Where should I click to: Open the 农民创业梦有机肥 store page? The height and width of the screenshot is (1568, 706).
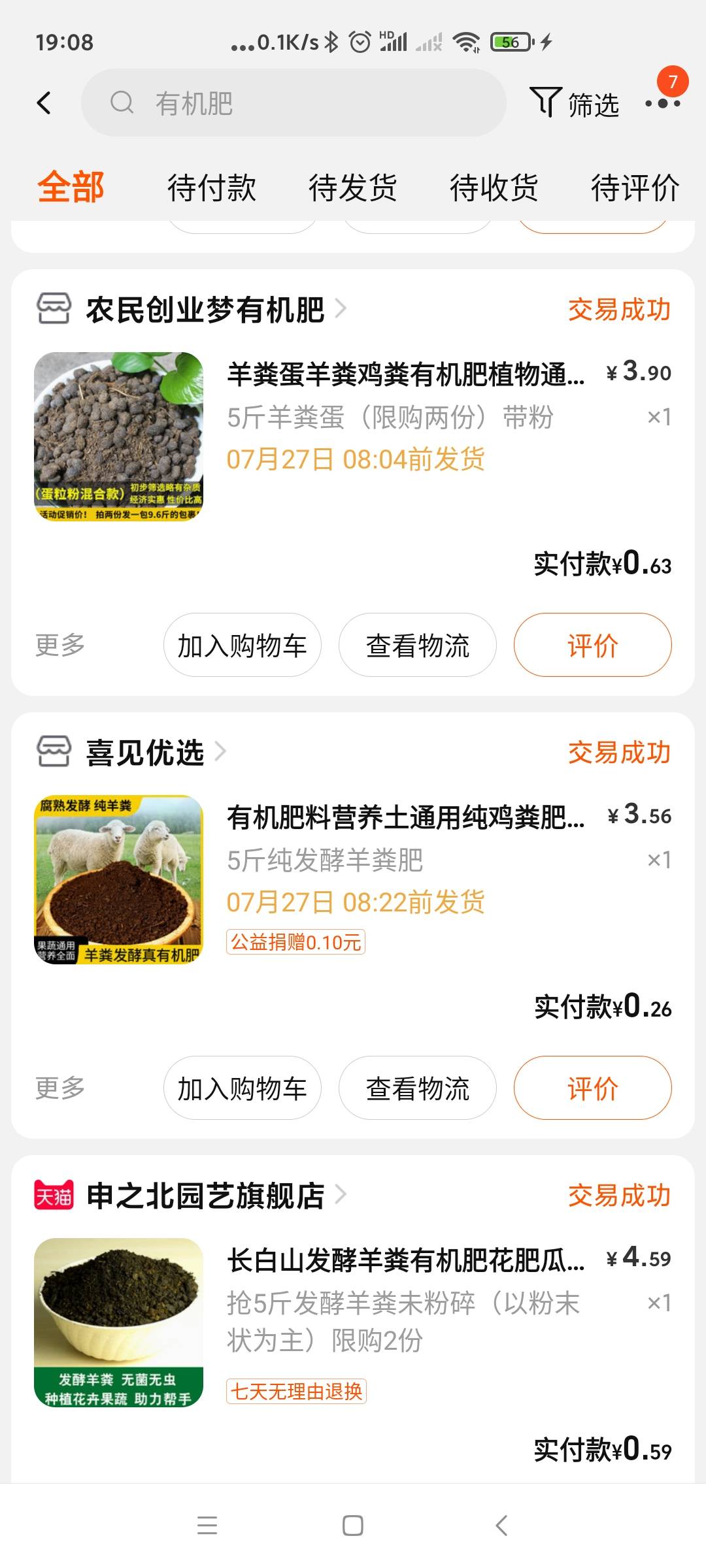coord(205,309)
